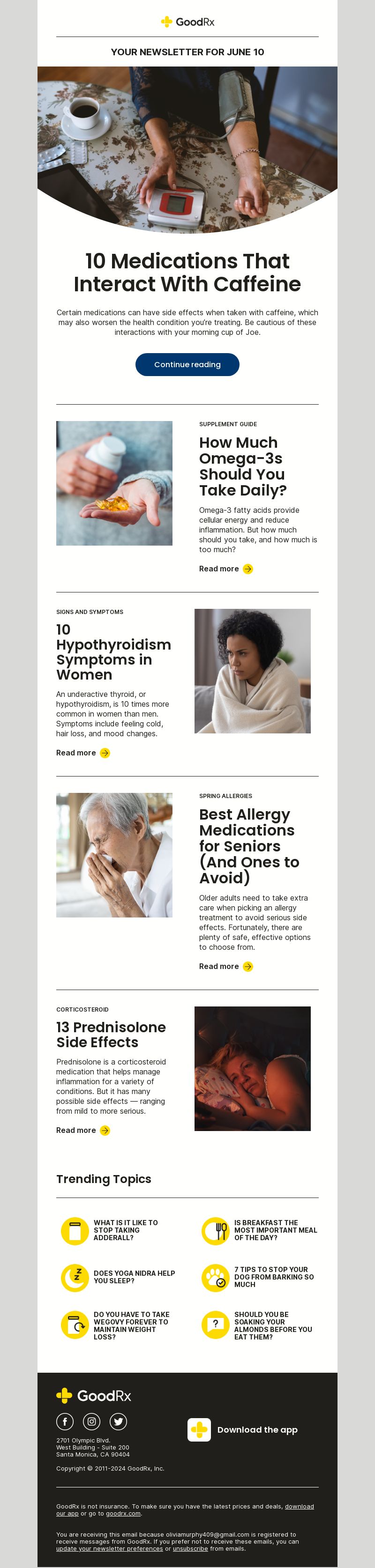
Task: Open the Wegovy weight loss topic
Action: 131,1325
